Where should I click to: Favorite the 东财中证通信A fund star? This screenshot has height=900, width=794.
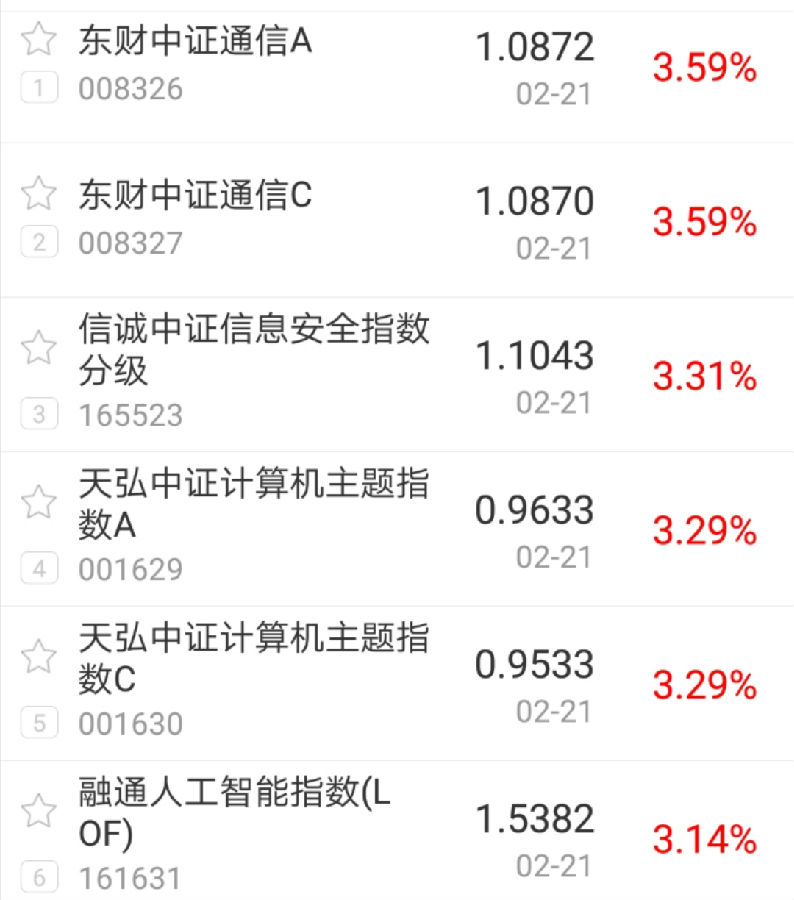click(39, 39)
